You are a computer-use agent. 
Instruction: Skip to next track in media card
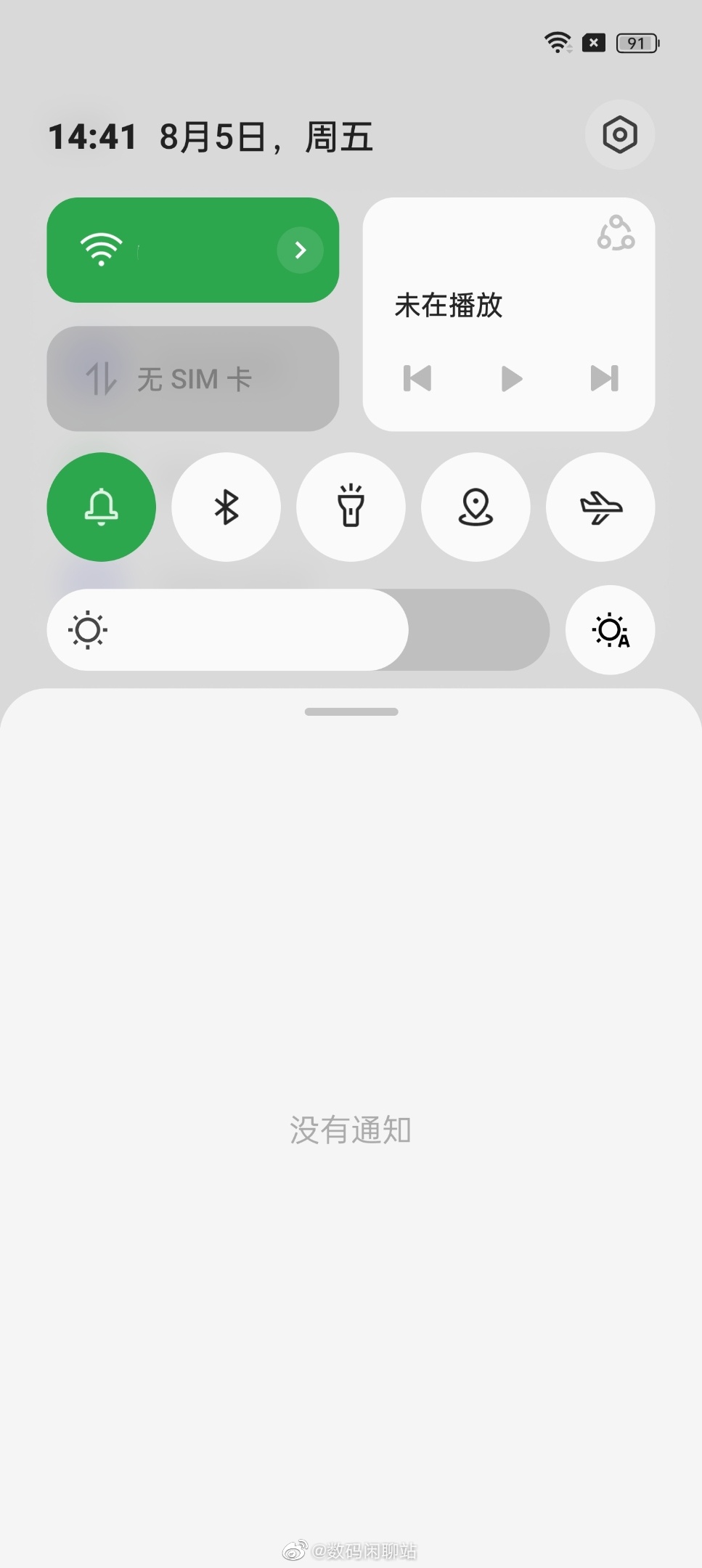click(604, 378)
